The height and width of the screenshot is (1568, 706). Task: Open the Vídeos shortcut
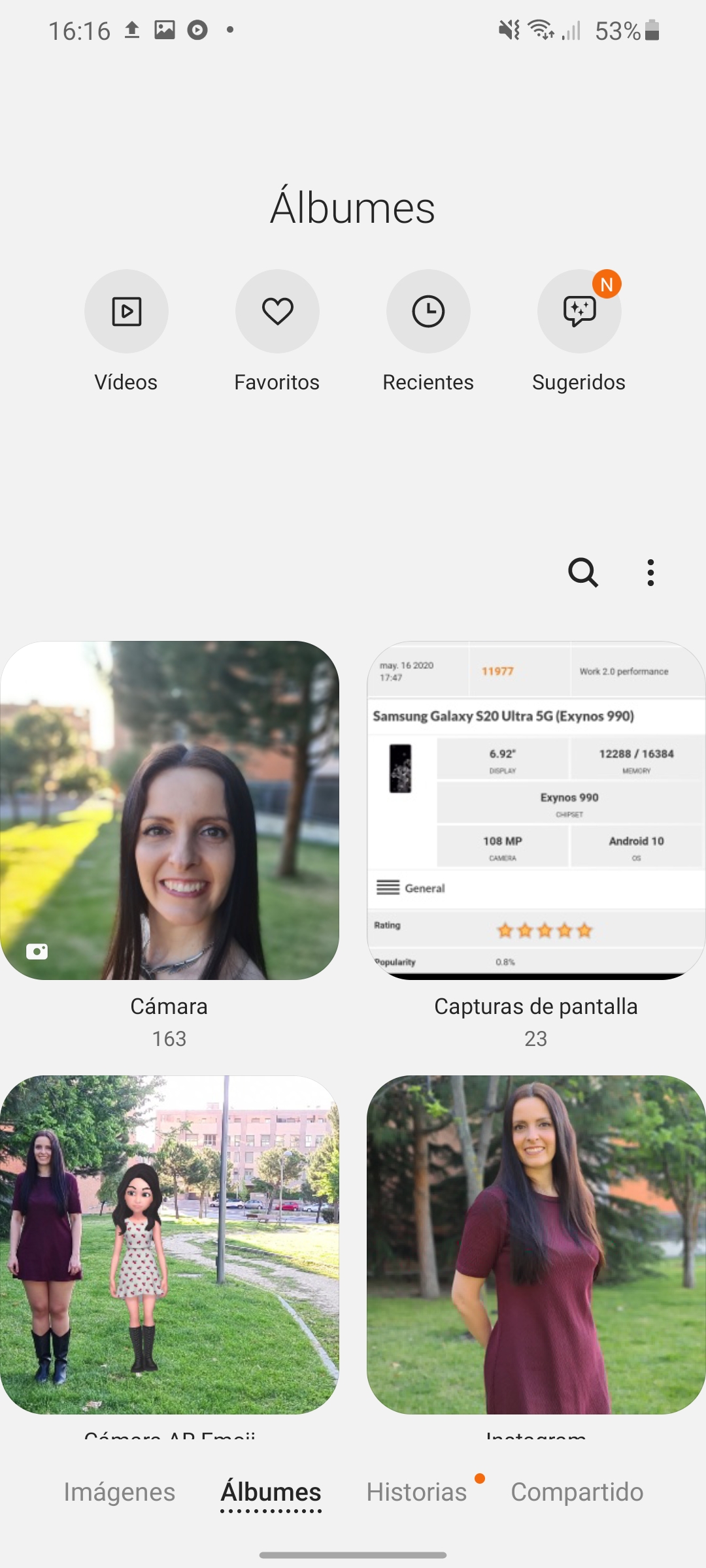126,312
